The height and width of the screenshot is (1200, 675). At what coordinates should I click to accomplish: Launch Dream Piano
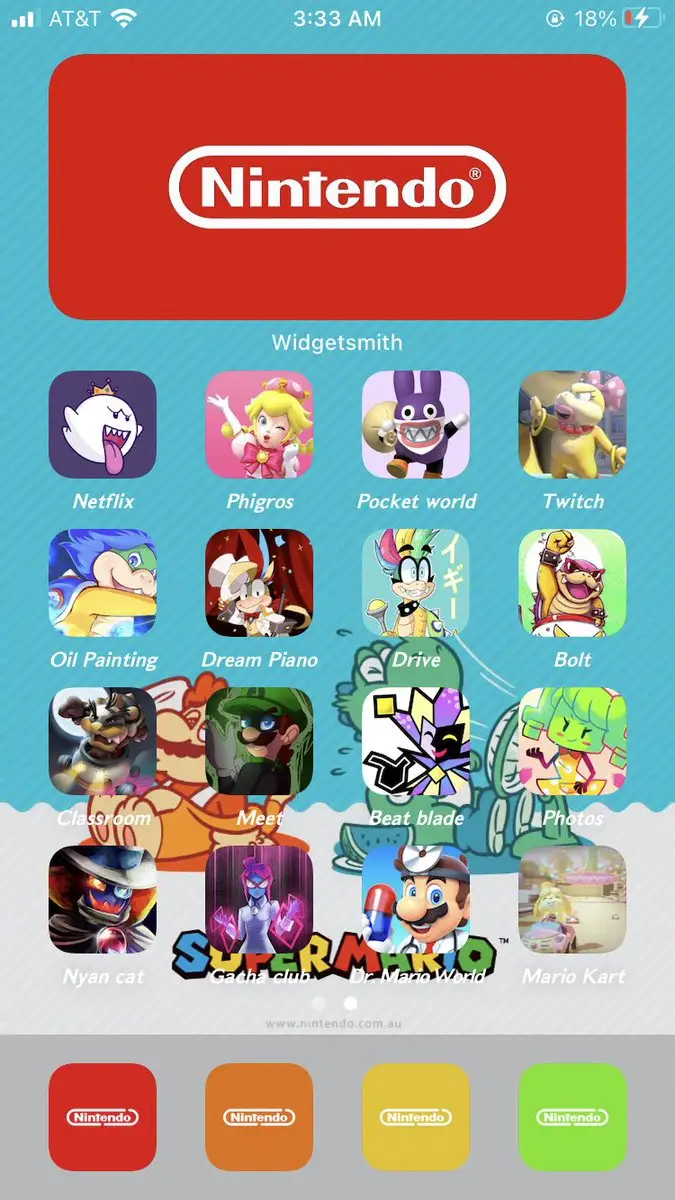click(x=259, y=583)
